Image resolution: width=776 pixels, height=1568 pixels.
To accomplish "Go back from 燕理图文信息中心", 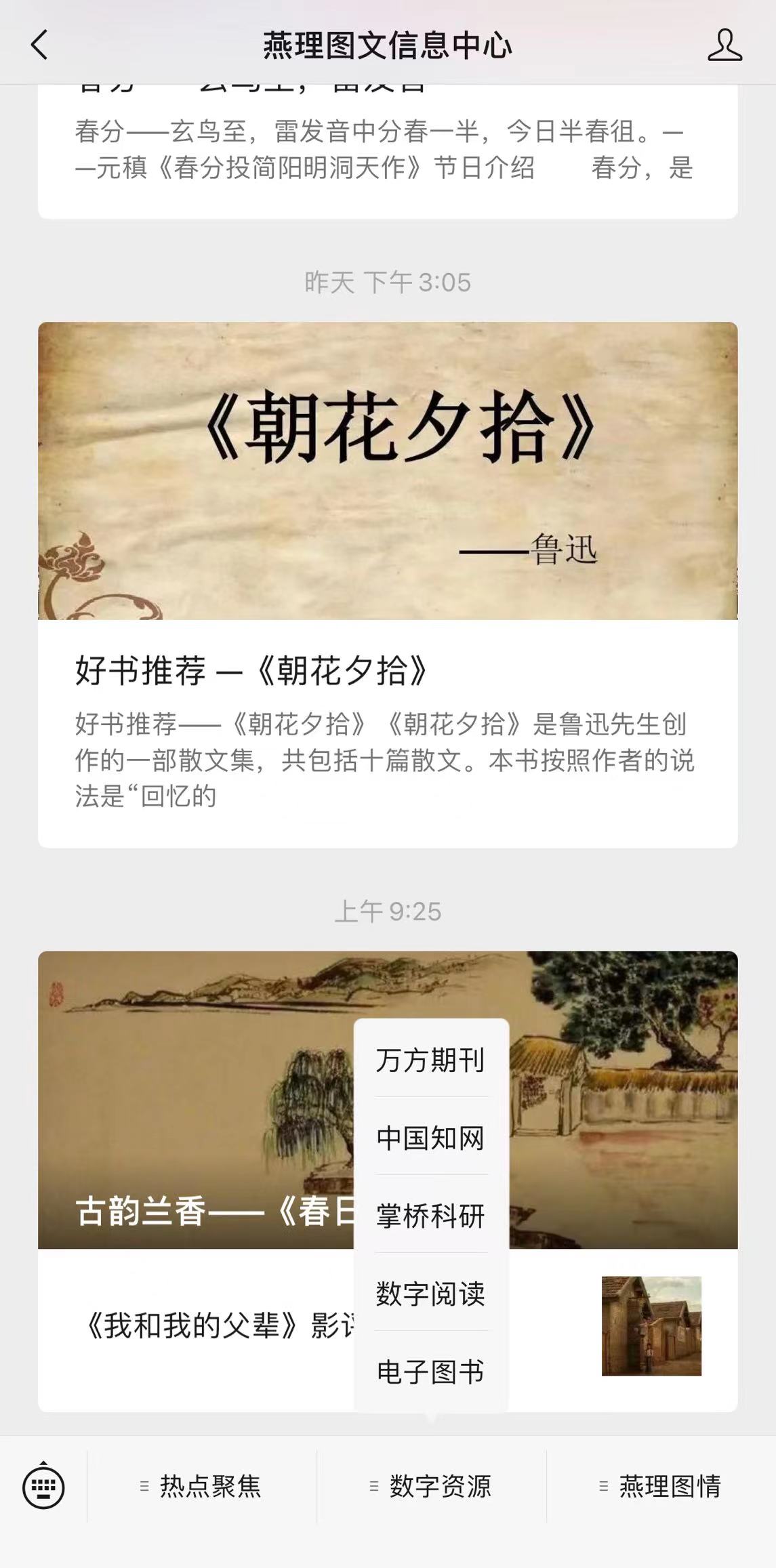I will point(39,45).
